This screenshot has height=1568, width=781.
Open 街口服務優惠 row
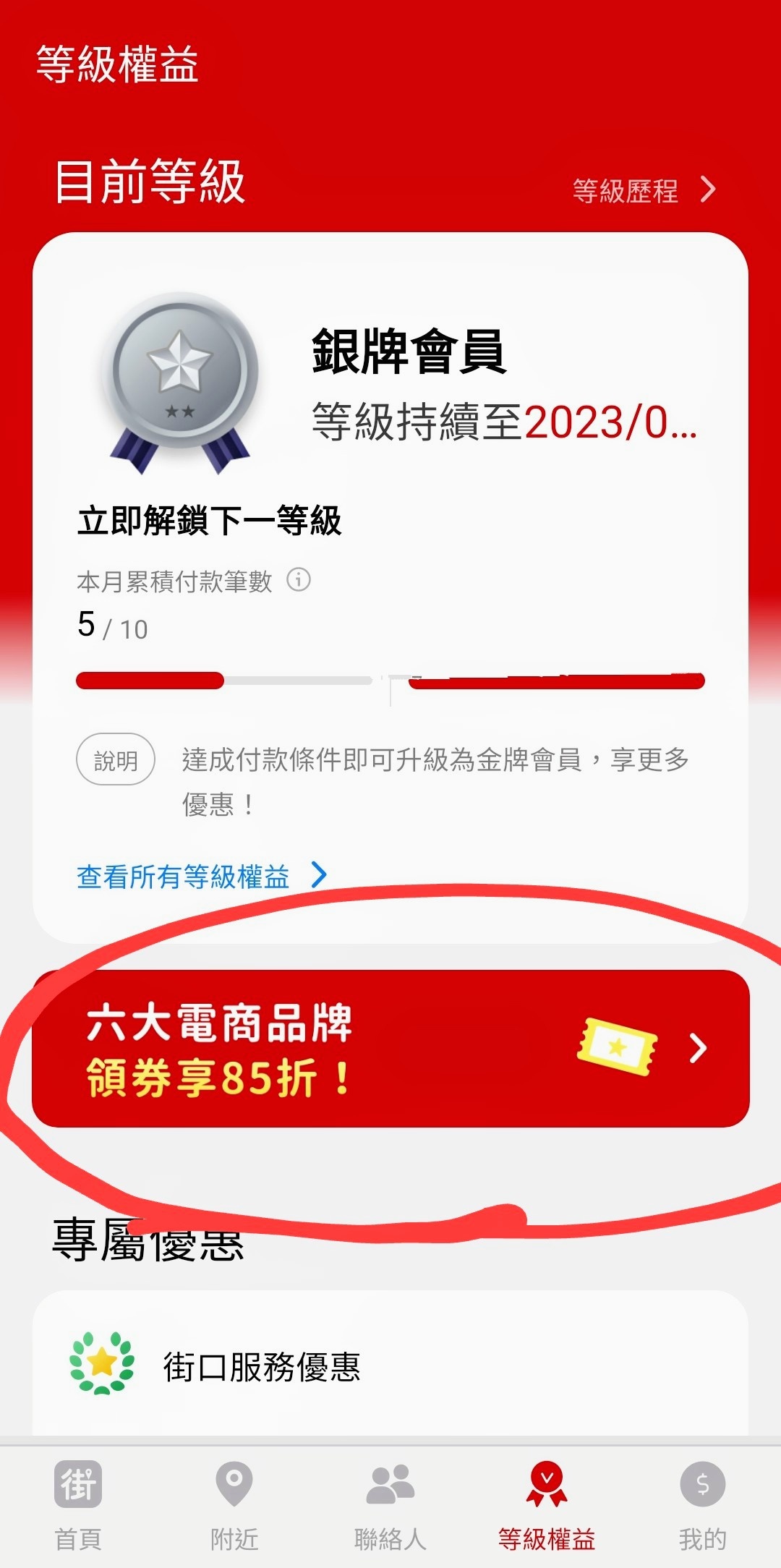pos(390,1366)
